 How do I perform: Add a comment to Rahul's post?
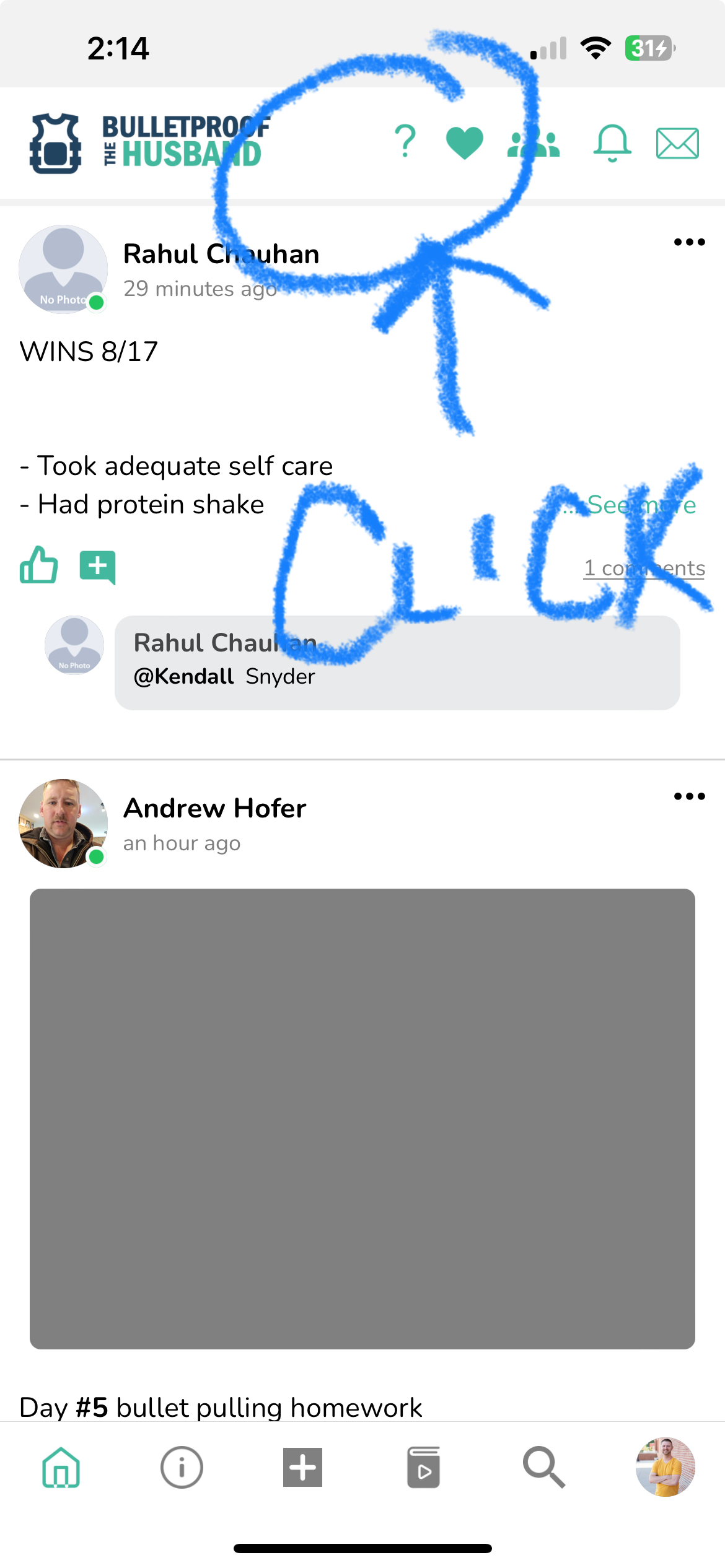pyautogui.click(x=98, y=567)
